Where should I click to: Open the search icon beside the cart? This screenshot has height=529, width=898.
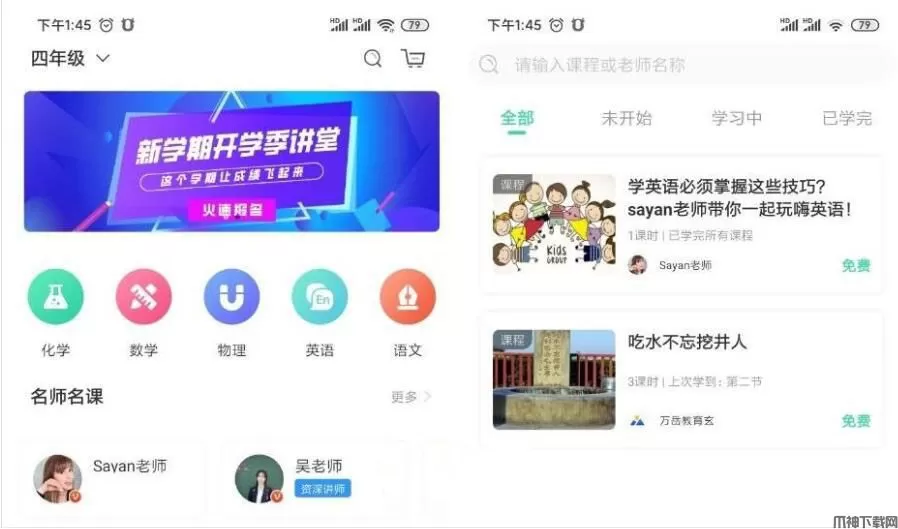[373, 59]
